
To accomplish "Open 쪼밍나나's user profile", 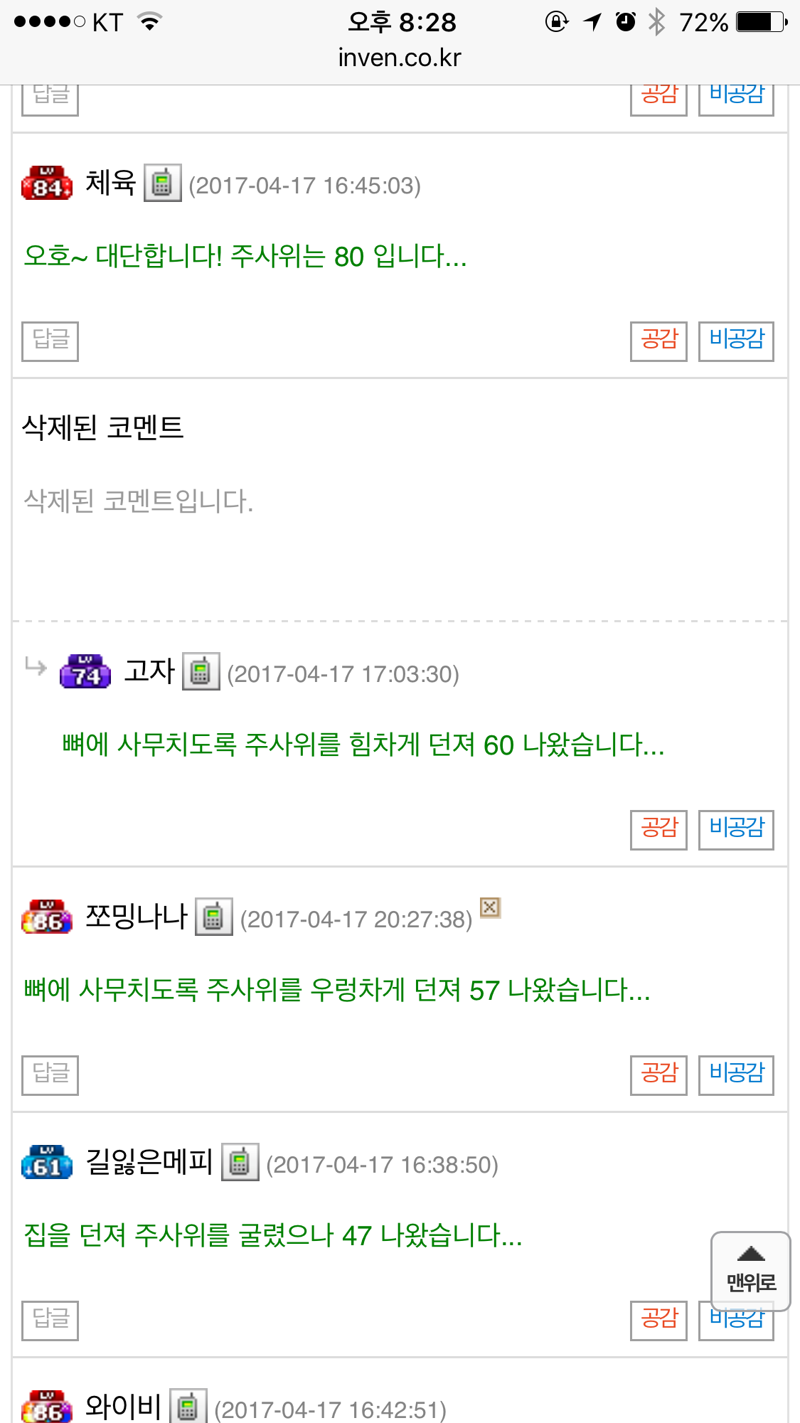I will (x=136, y=917).
